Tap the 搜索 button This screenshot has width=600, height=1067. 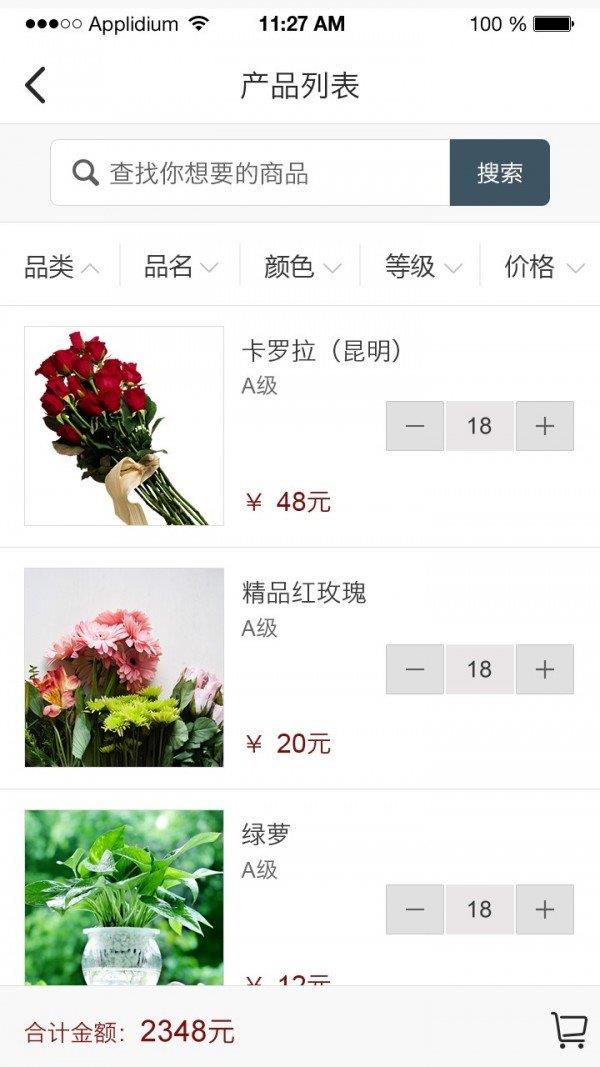pyautogui.click(x=499, y=173)
